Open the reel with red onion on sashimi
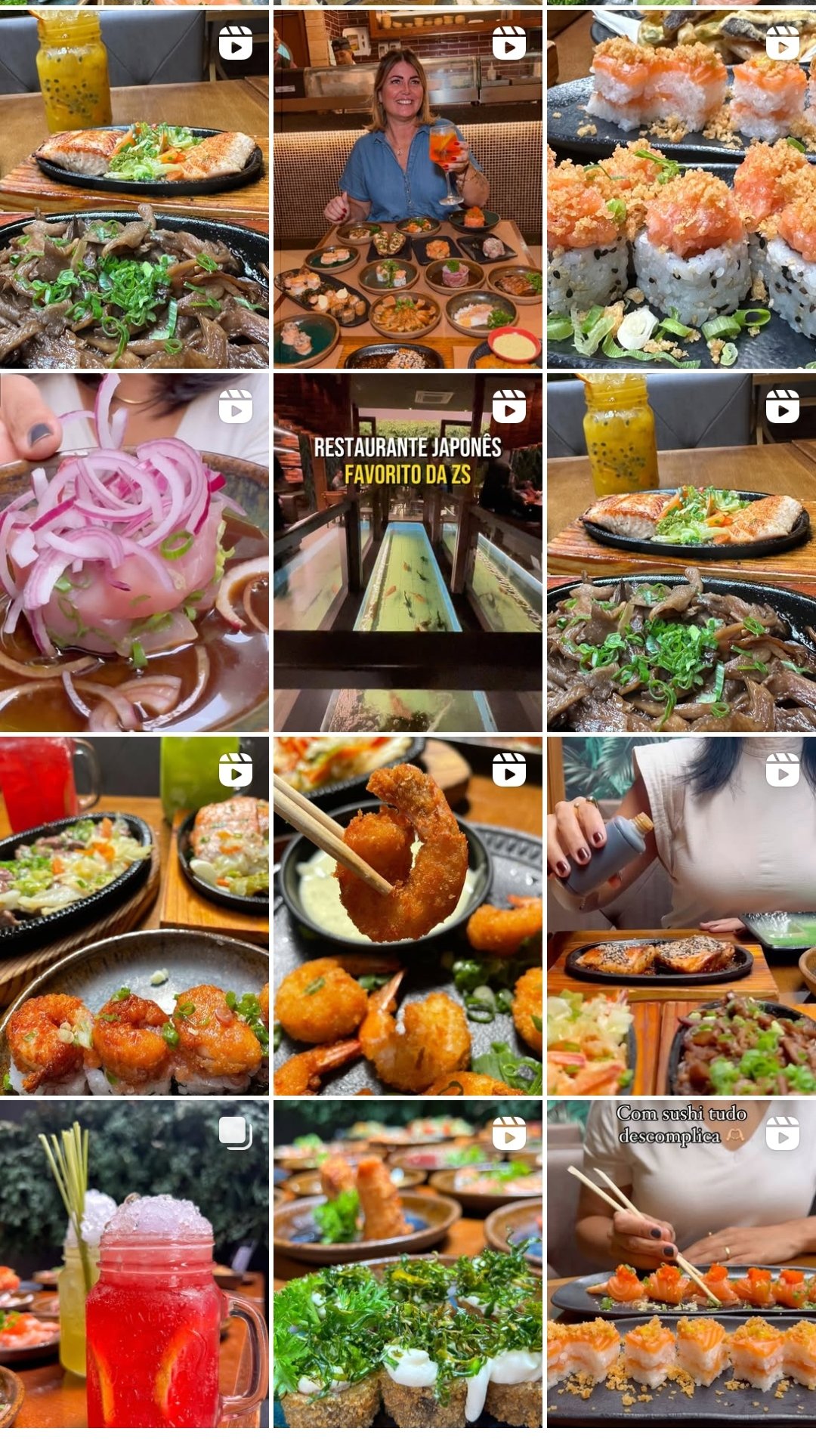The image size is (816, 1456). [x=134, y=552]
